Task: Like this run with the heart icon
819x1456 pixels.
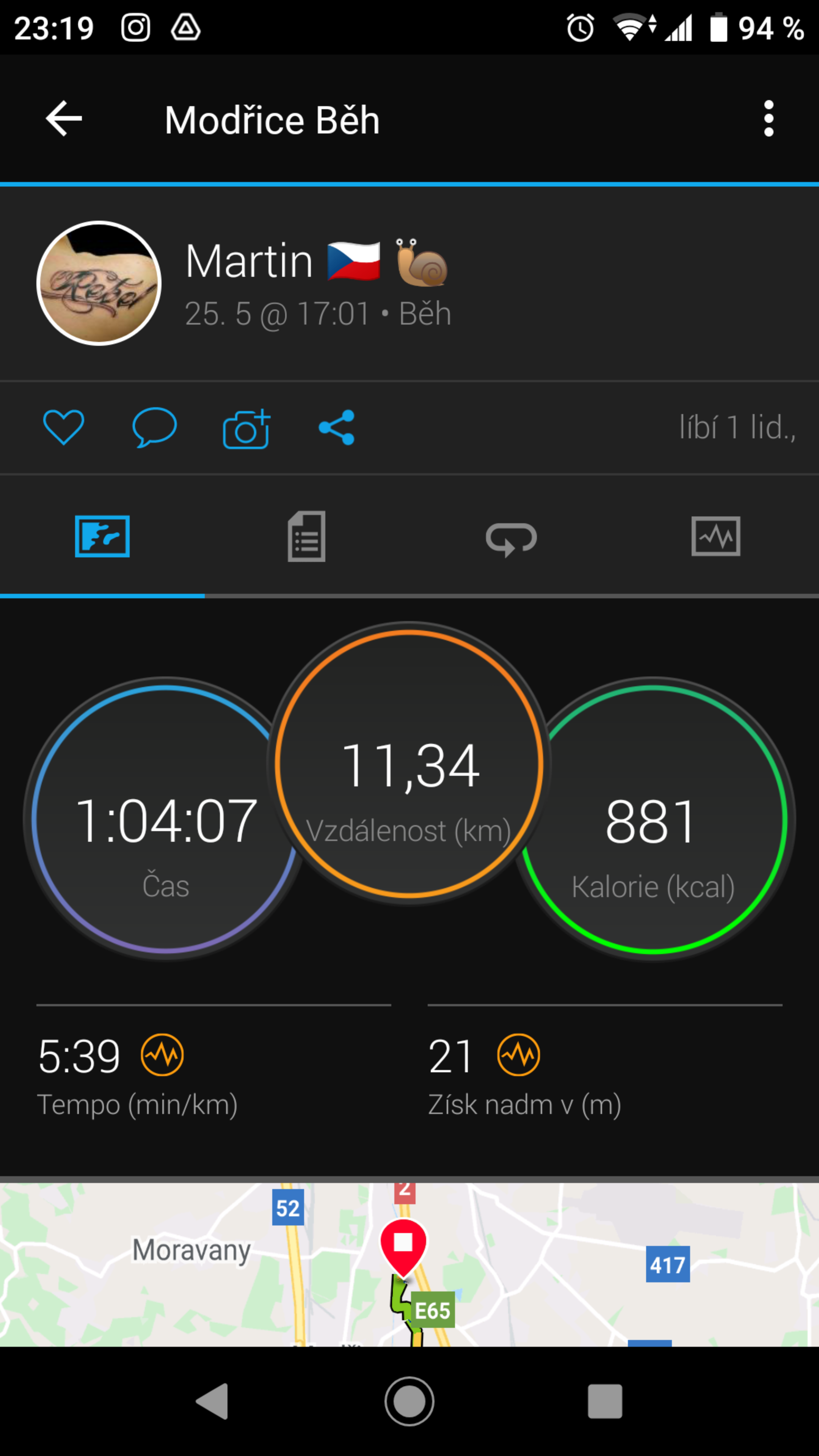Action: pyautogui.click(x=64, y=427)
